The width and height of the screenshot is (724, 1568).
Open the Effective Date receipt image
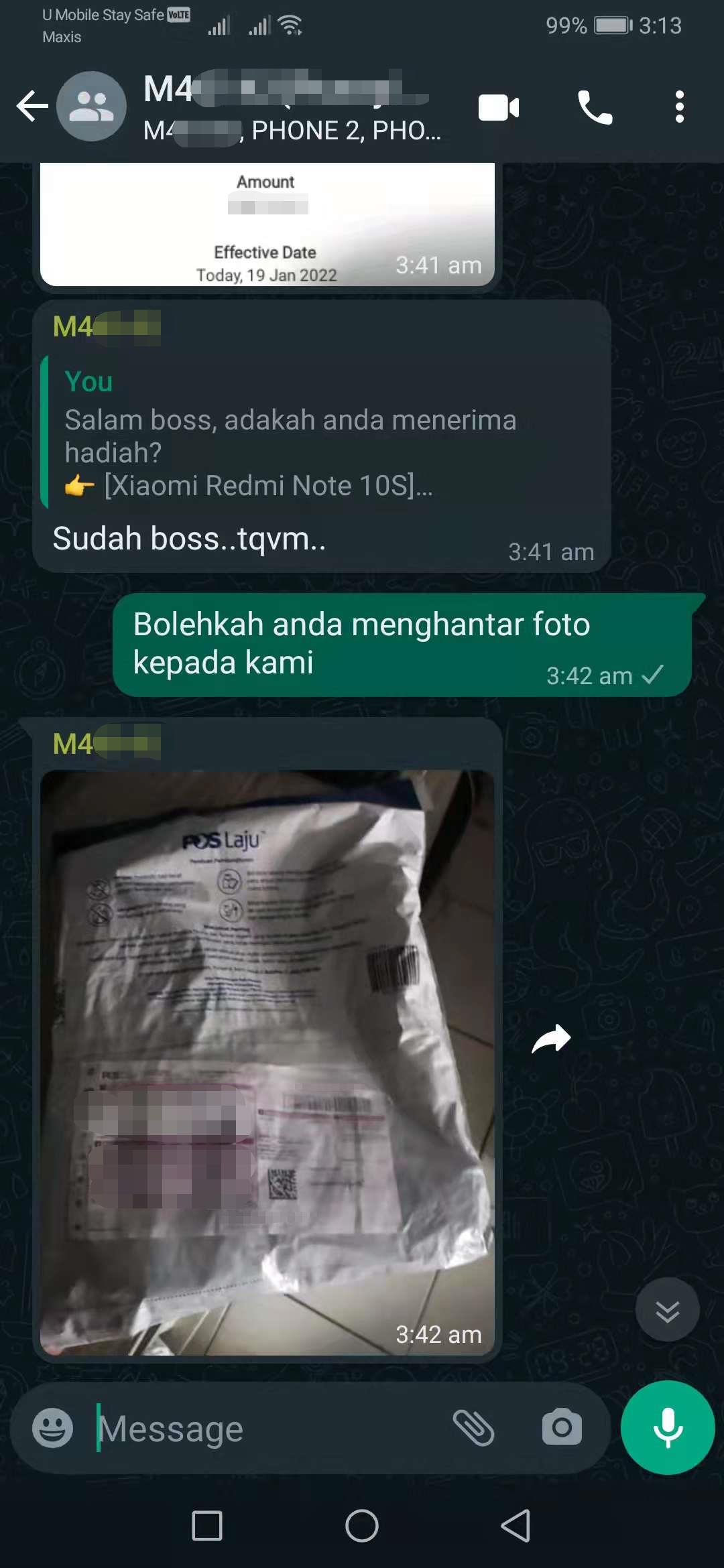coord(267,225)
